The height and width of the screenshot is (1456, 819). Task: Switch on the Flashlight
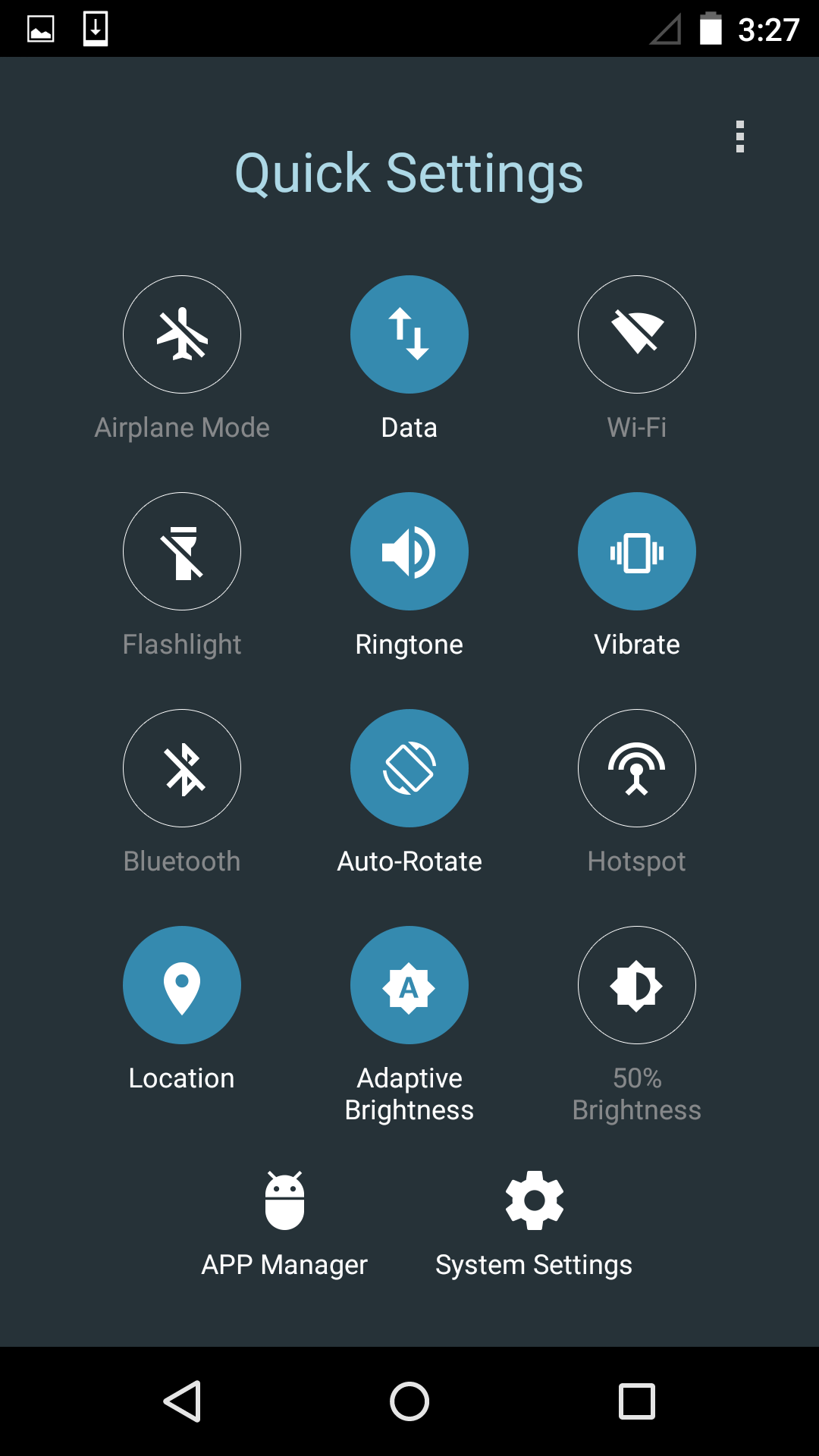pyautogui.click(x=182, y=551)
